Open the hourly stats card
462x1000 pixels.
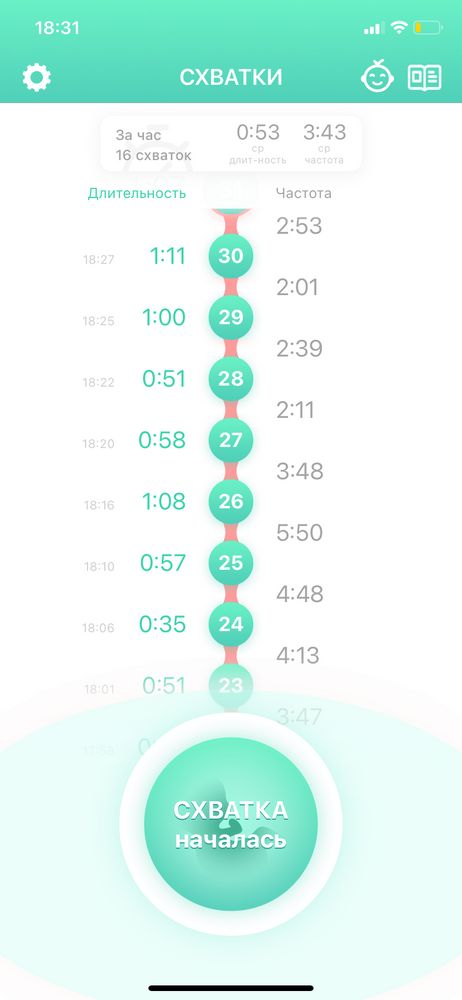pos(231,143)
